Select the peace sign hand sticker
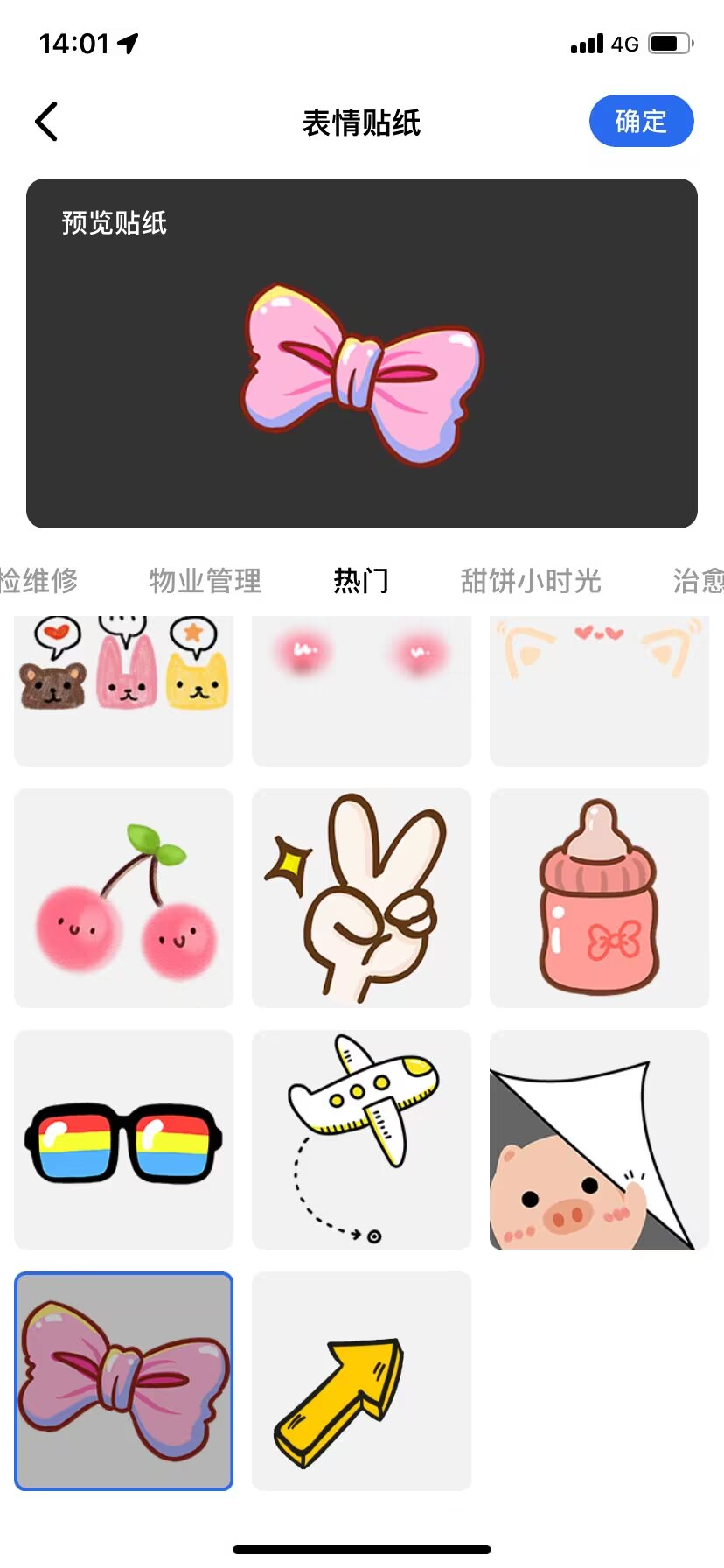 361,898
